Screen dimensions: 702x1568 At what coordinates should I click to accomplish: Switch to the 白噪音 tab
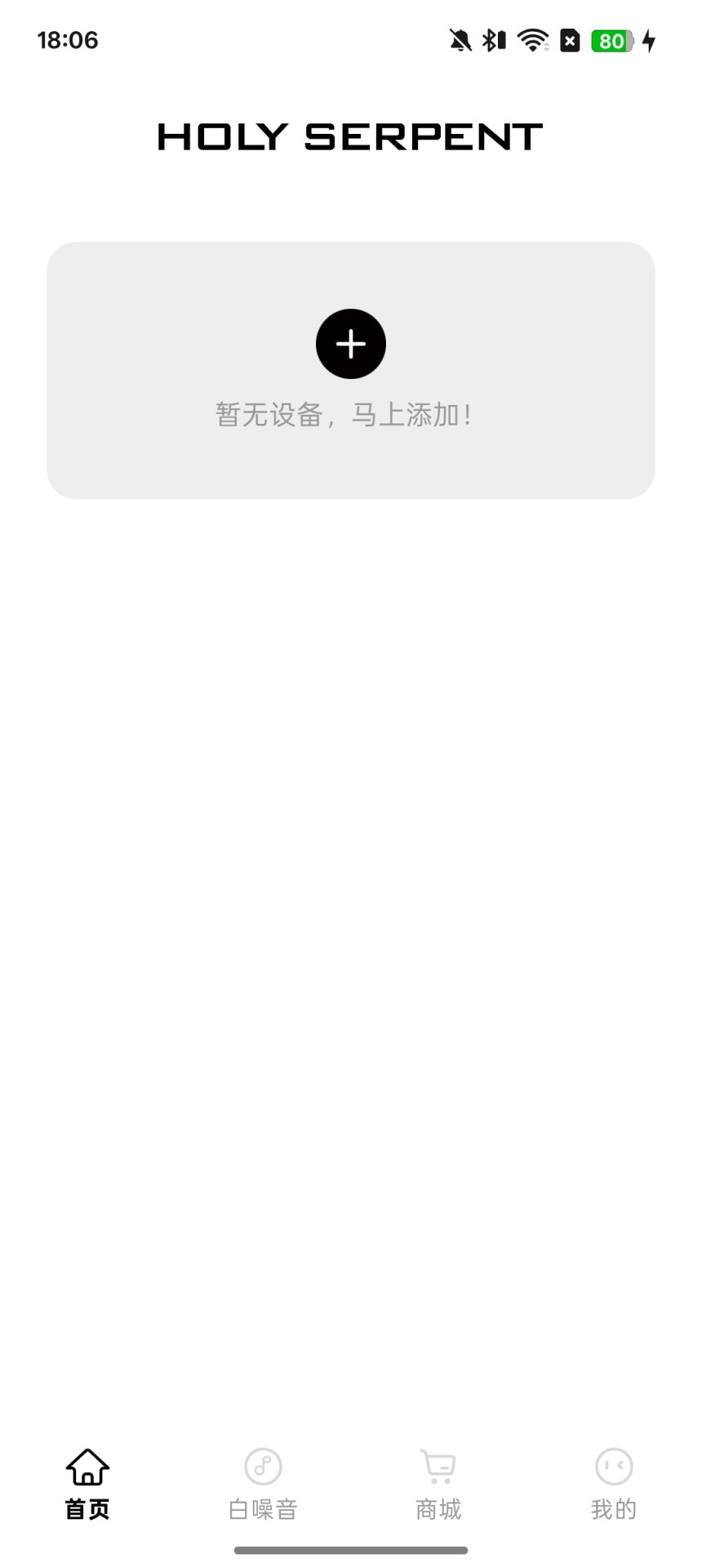pos(263,1485)
